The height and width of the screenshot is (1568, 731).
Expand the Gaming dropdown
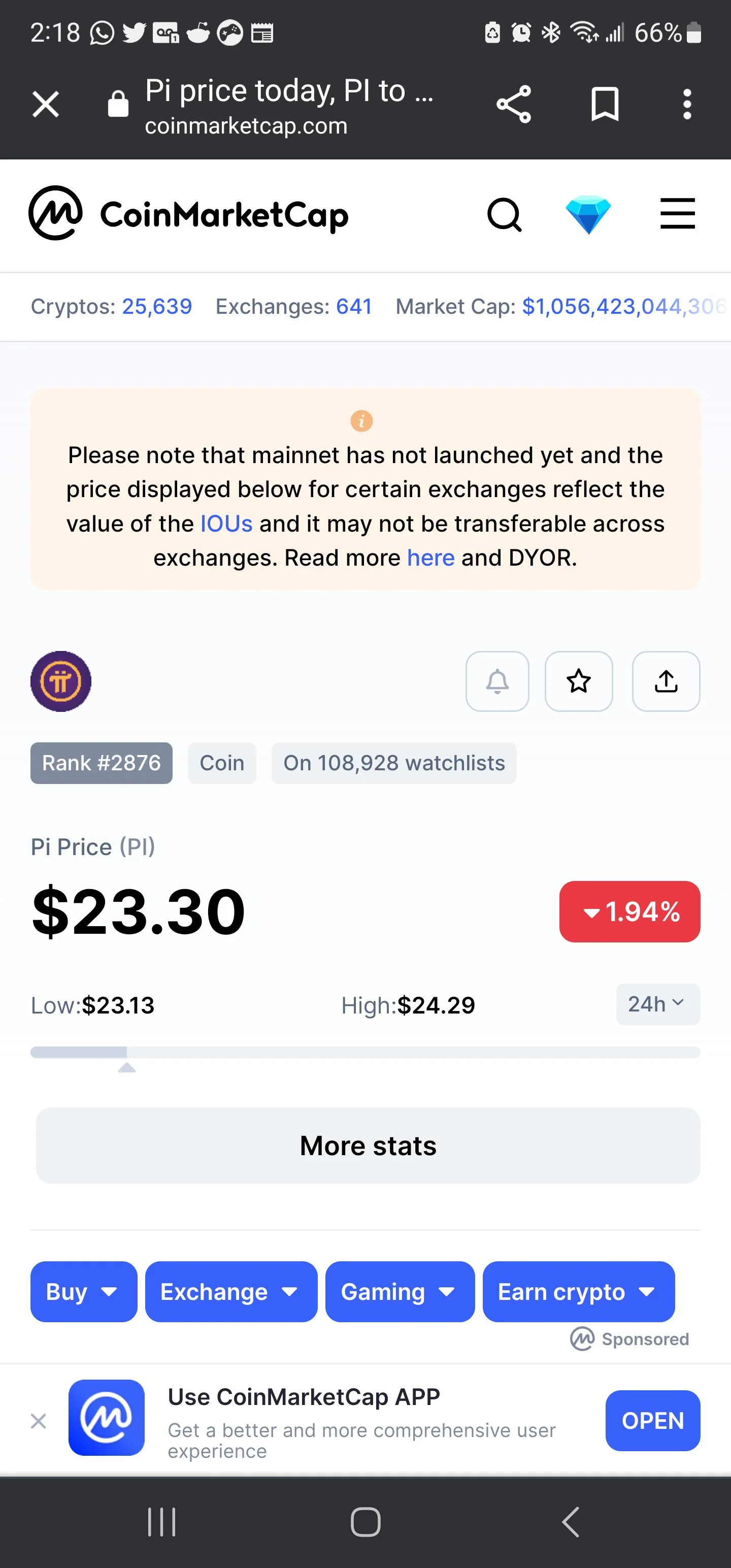coord(400,1291)
